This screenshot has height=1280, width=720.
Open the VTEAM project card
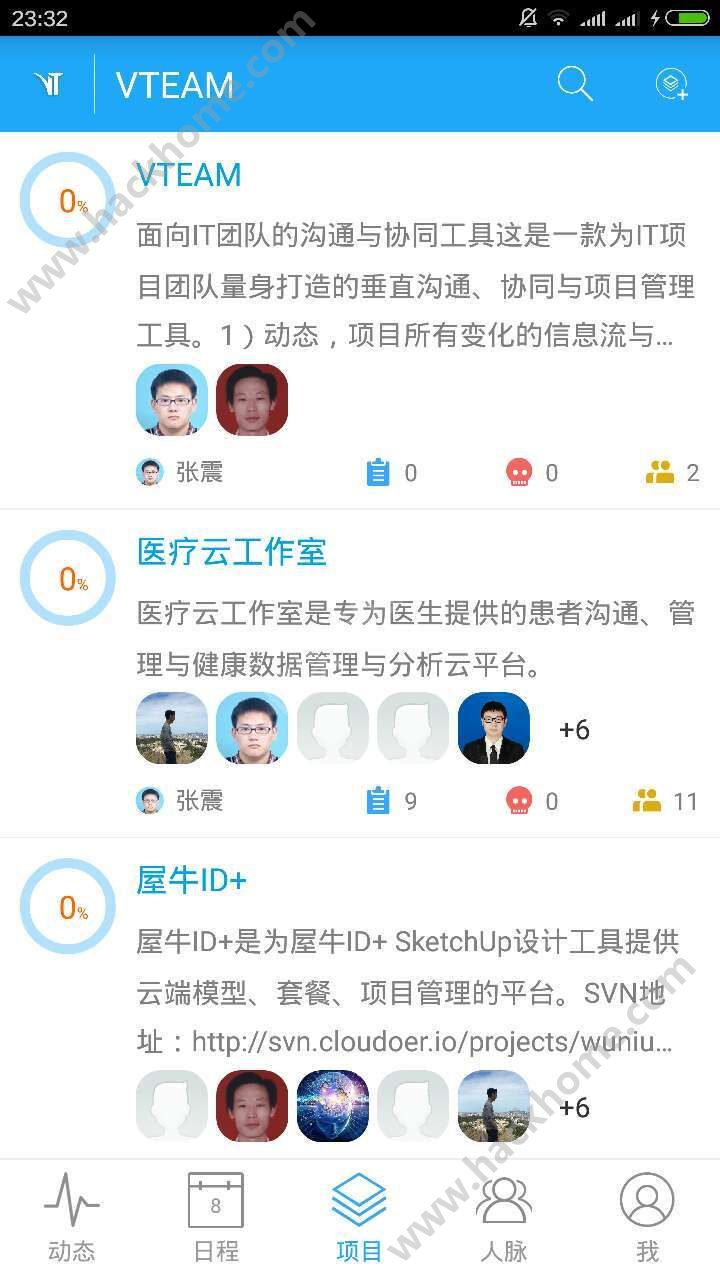(189, 175)
